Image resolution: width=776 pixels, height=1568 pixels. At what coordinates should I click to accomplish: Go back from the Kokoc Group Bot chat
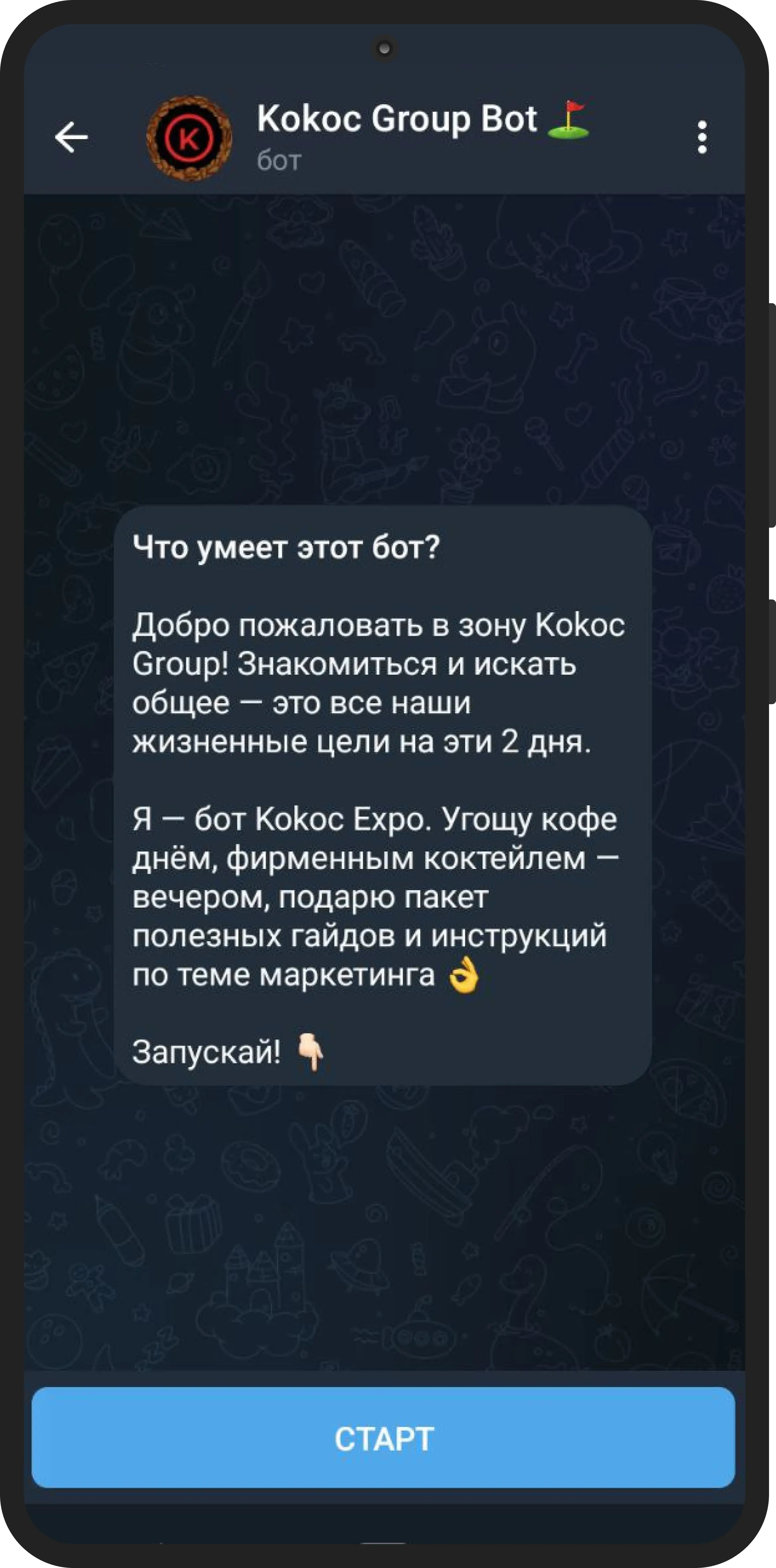click(72, 137)
